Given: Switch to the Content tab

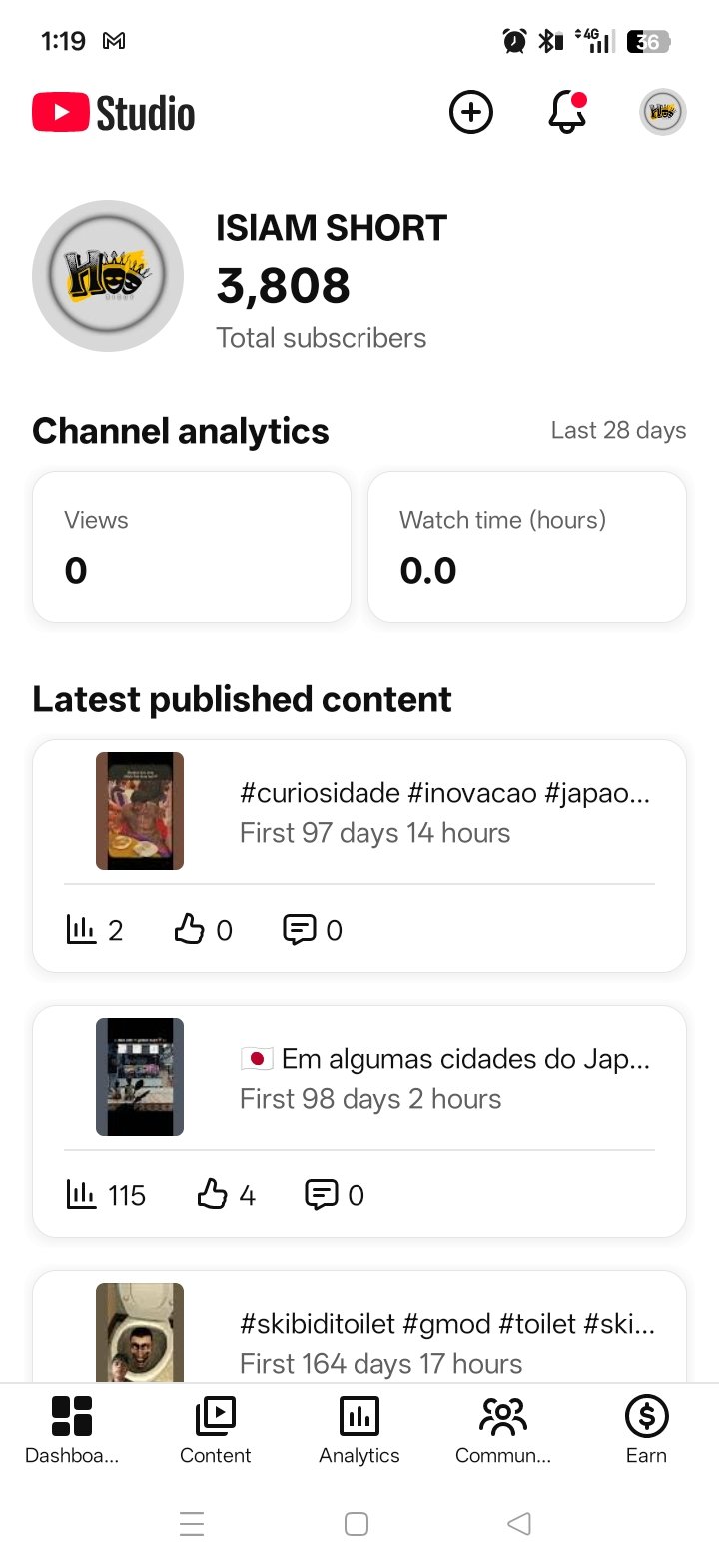Looking at the screenshot, I should click(216, 1430).
